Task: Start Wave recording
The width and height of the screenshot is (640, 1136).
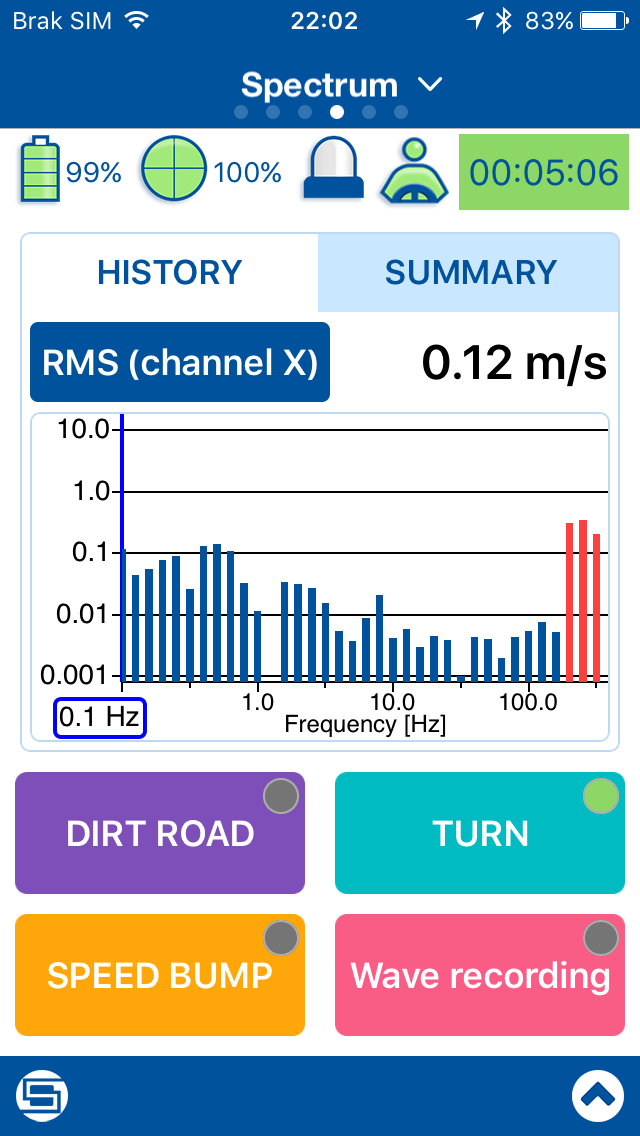Action: click(480, 975)
